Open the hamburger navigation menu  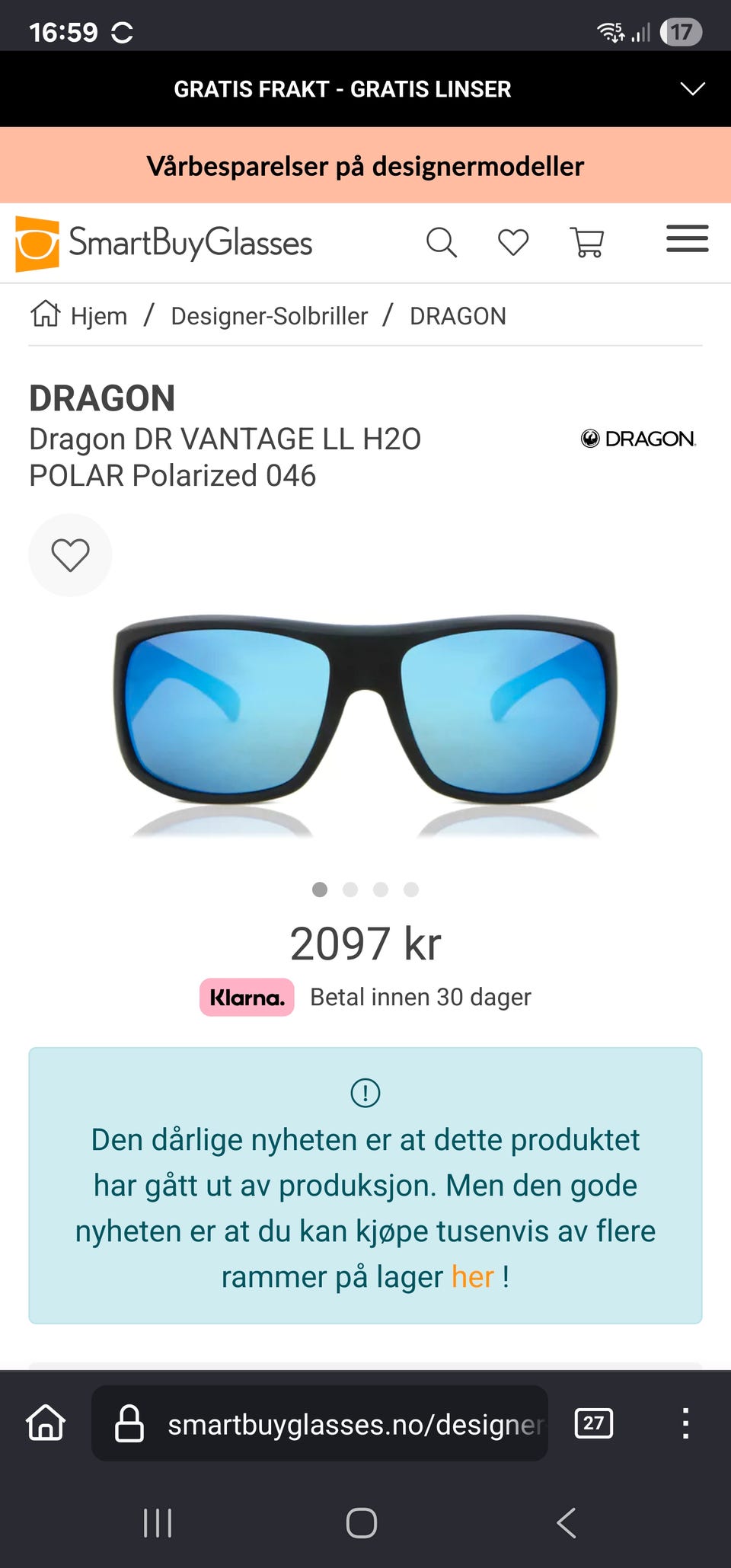pyautogui.click(x=687, y=239)
